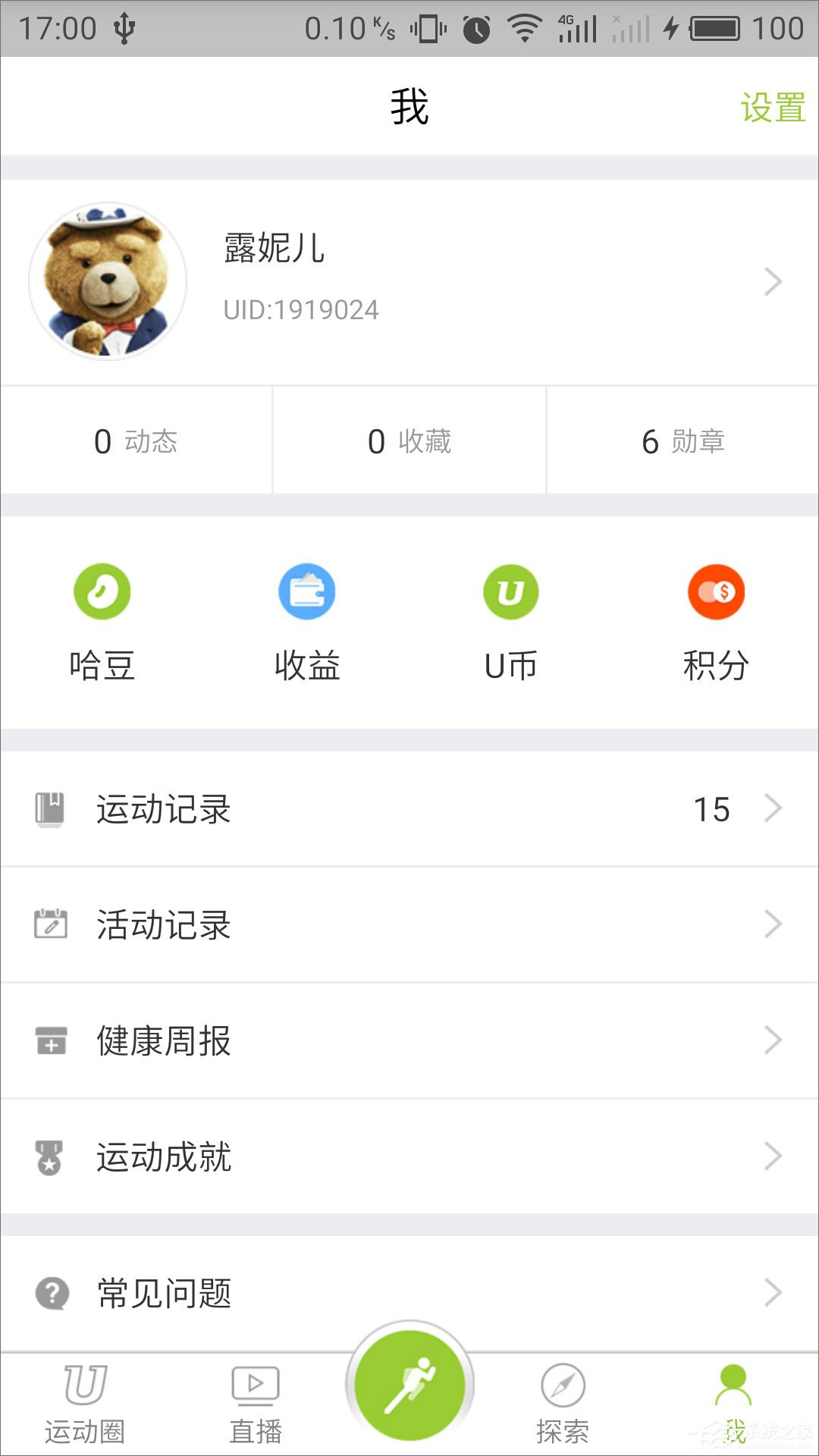Image resolution: width=819 pixels, height=1456 pixels.
Task: Expand 运动记录 showing 15 records
Action: 774,808
